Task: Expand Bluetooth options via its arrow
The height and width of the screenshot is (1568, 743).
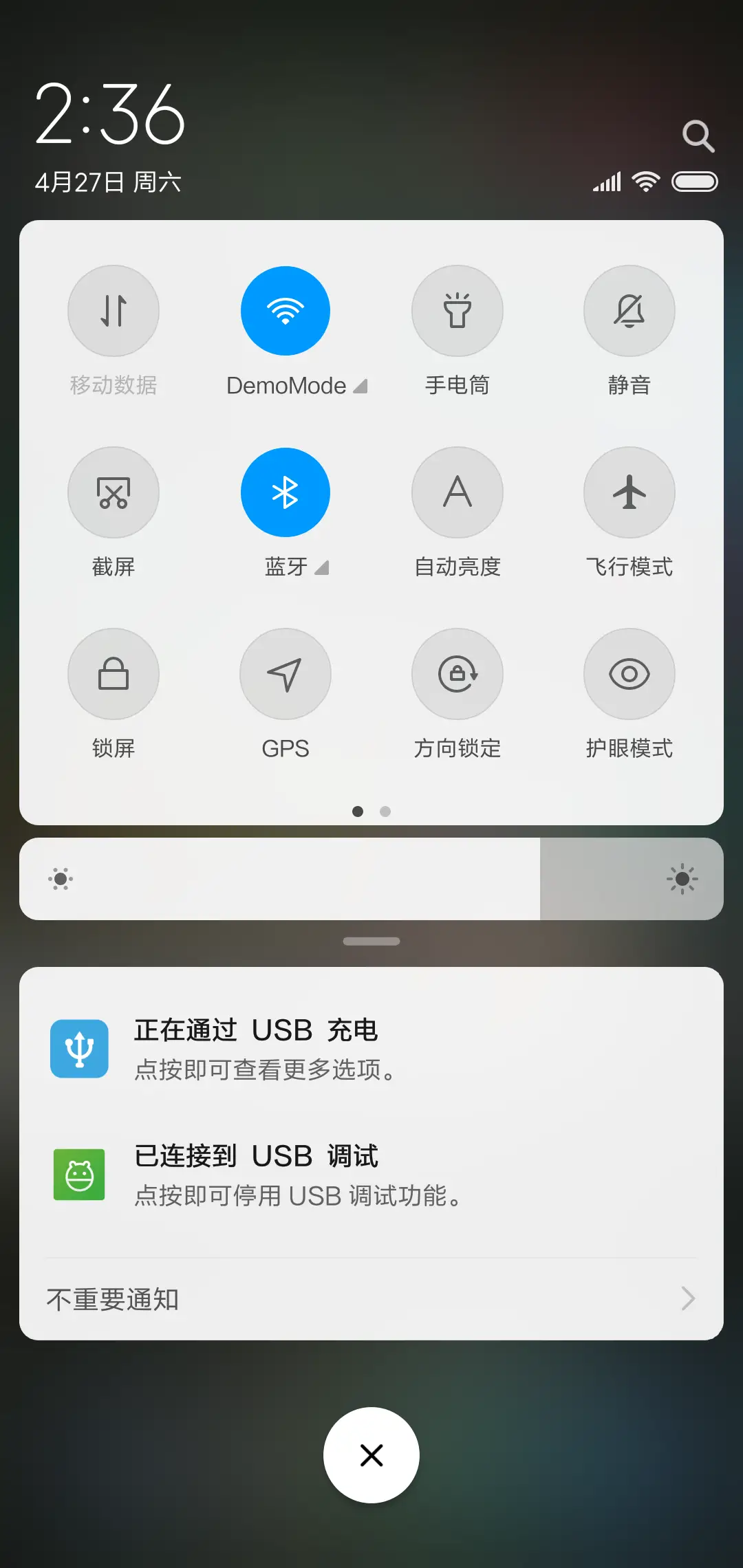Action: coord(321,567)
